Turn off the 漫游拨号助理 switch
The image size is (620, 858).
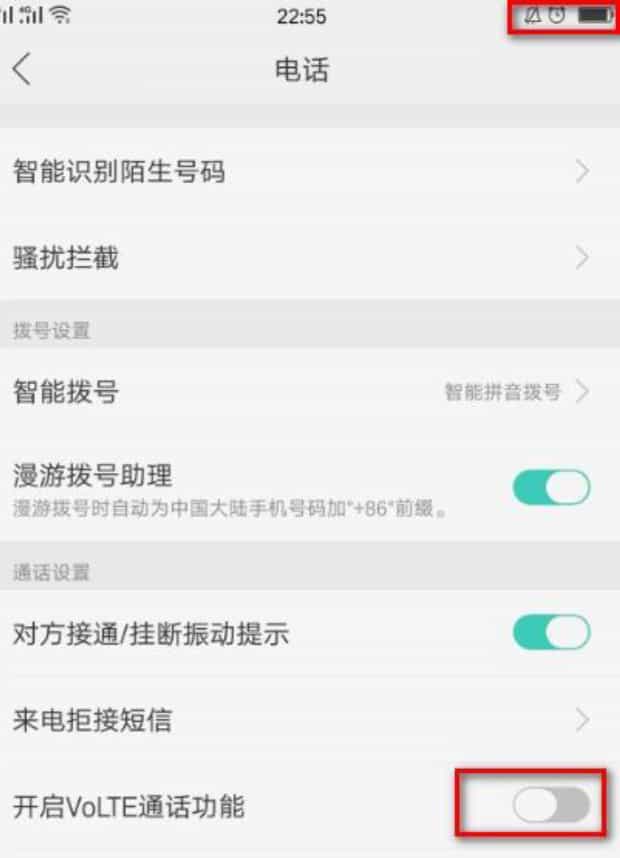(x=551, y=487)
